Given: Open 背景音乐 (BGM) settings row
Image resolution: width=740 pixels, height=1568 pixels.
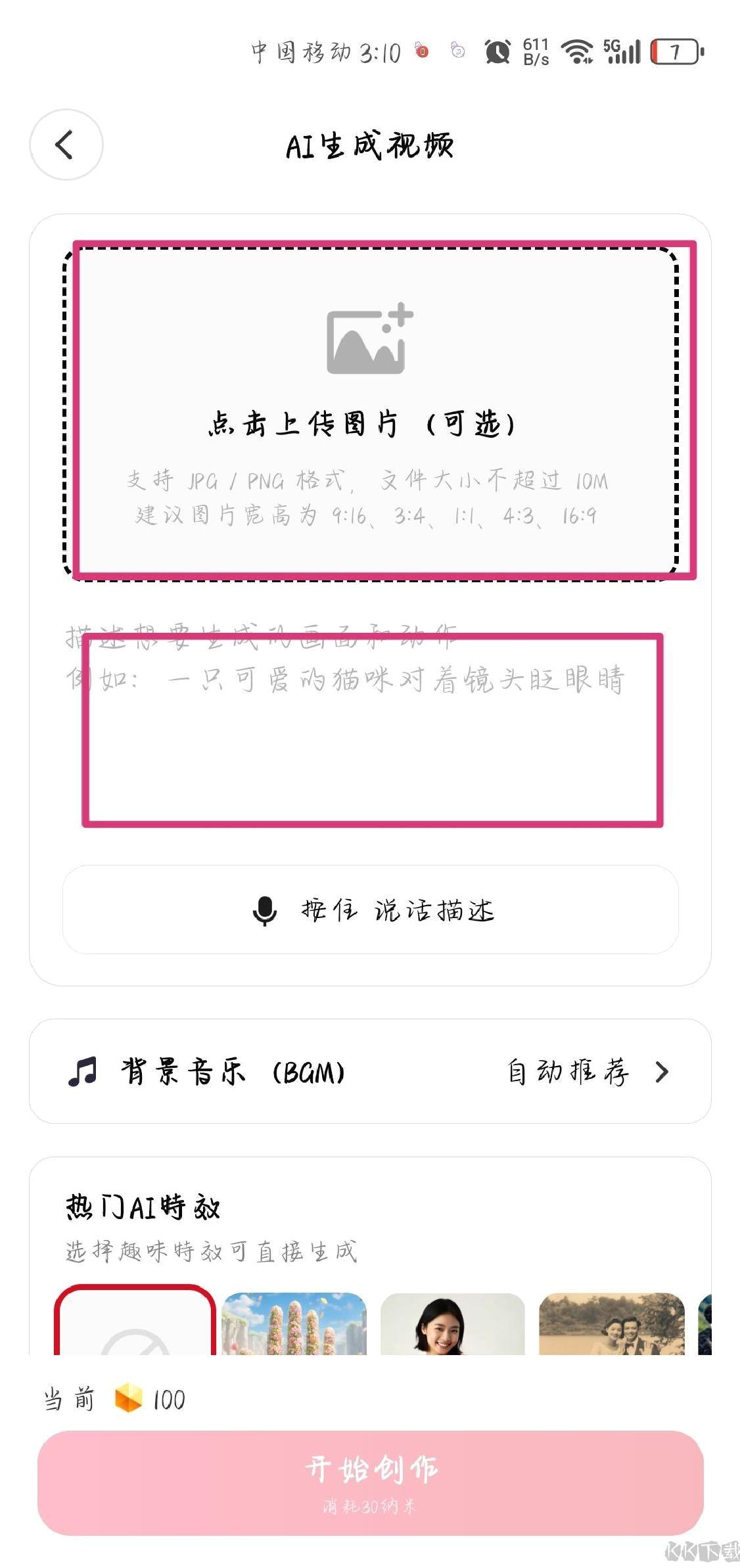Looking at the screenshot, I should (x=371, y=1071).
